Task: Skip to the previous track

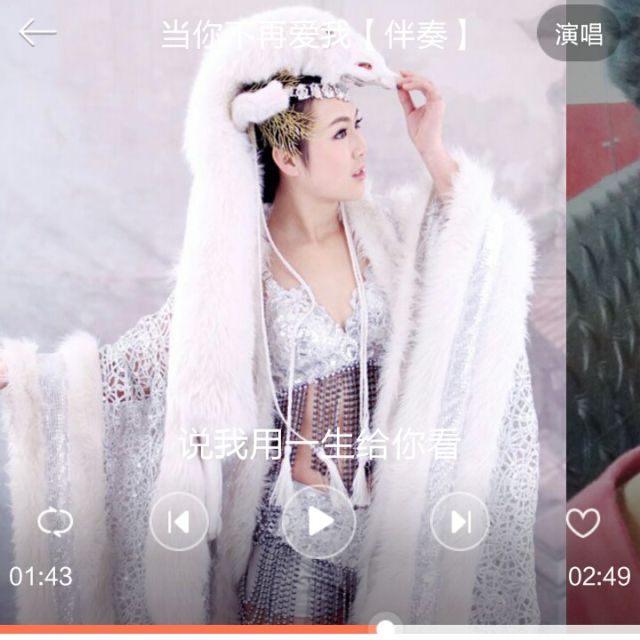Action: [x=179, y=522]
